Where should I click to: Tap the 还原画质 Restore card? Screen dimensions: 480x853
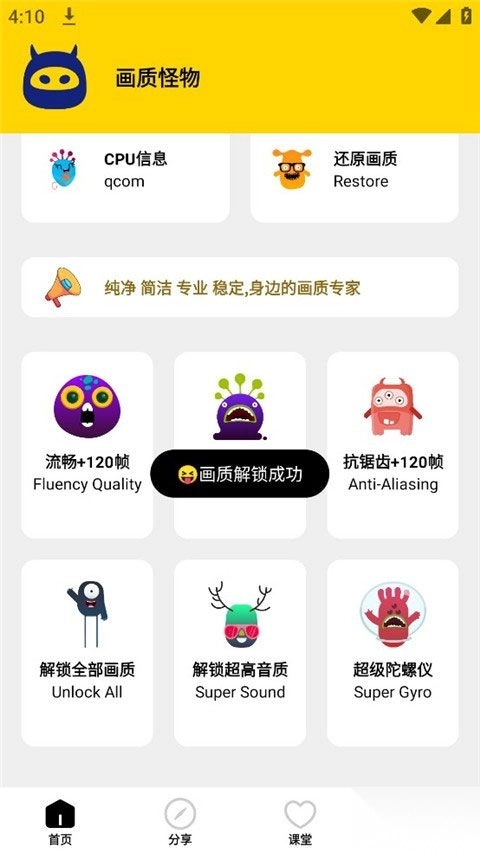(354, 178)
